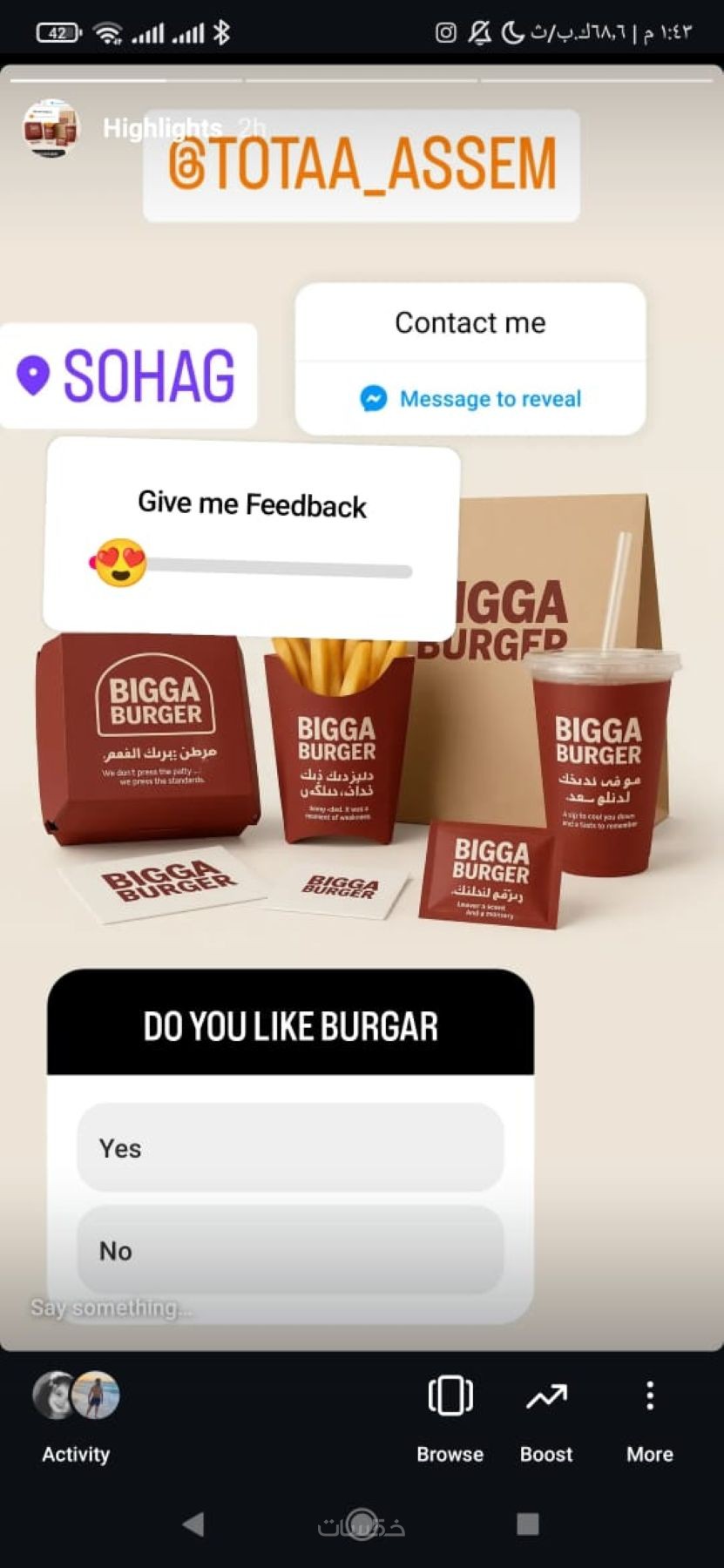
Task: Tap Message to reveal contact
Action: click(470, 399)
